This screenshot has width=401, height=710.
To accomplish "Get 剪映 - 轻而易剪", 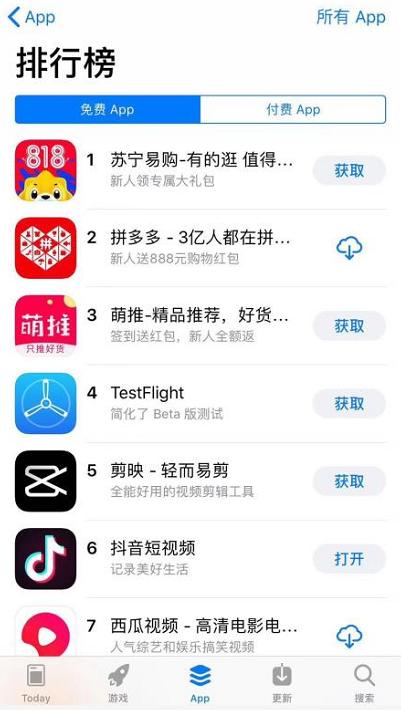I will pyautogui.click(x=349, y=481).
